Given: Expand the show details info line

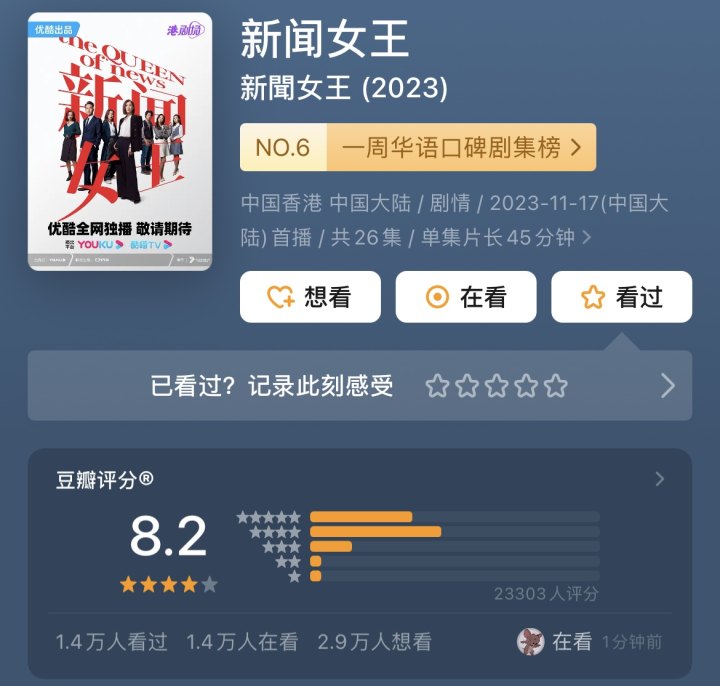Looking at the screenshot, I should coord(587,238).
